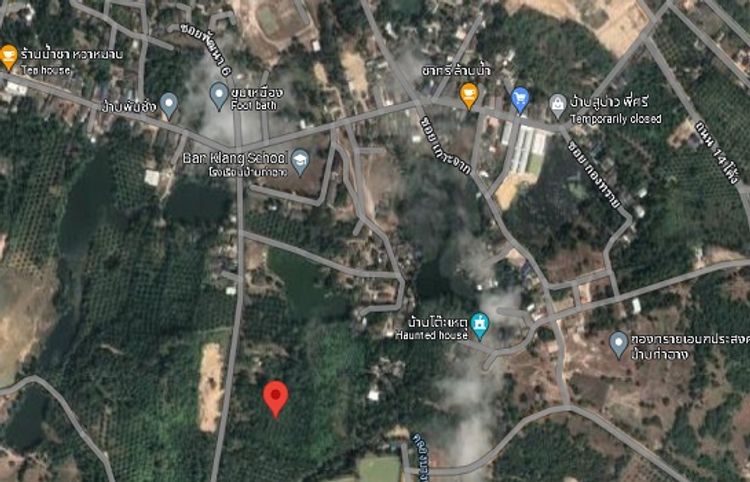This screenshot has width=750, height=482.
Task: Tap the orange restaurant marker near the junction
Action: (469, 96)
